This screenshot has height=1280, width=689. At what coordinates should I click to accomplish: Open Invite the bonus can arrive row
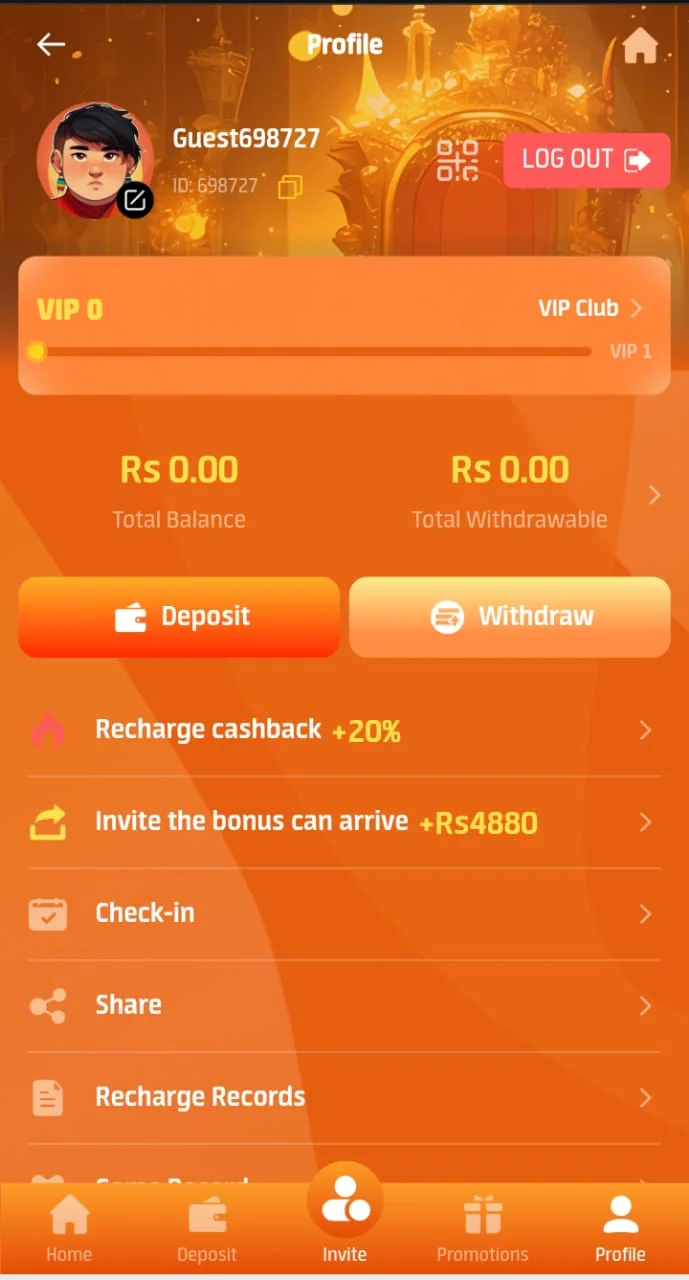[344, 823]
